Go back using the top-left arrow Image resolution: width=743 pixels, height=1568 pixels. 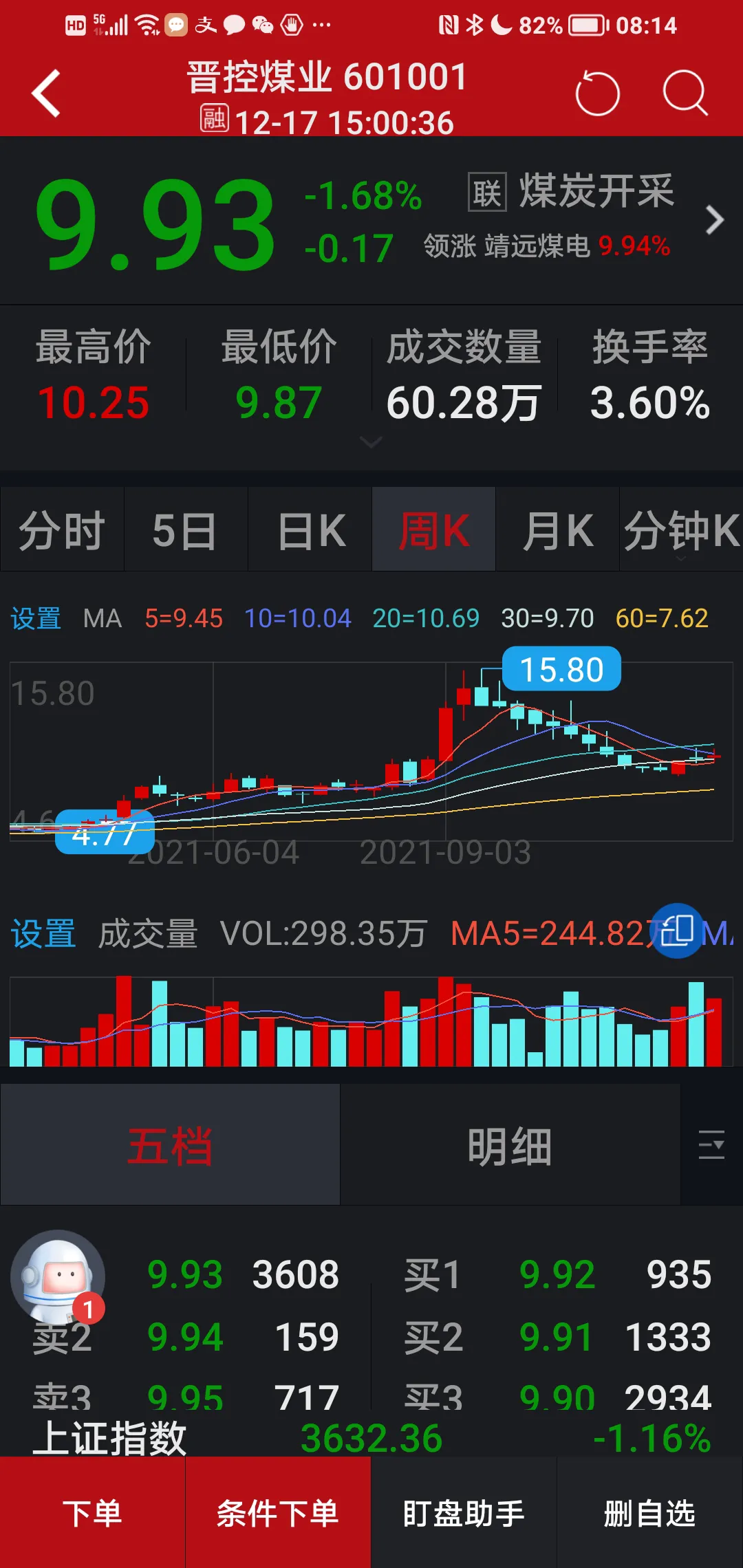47,93
